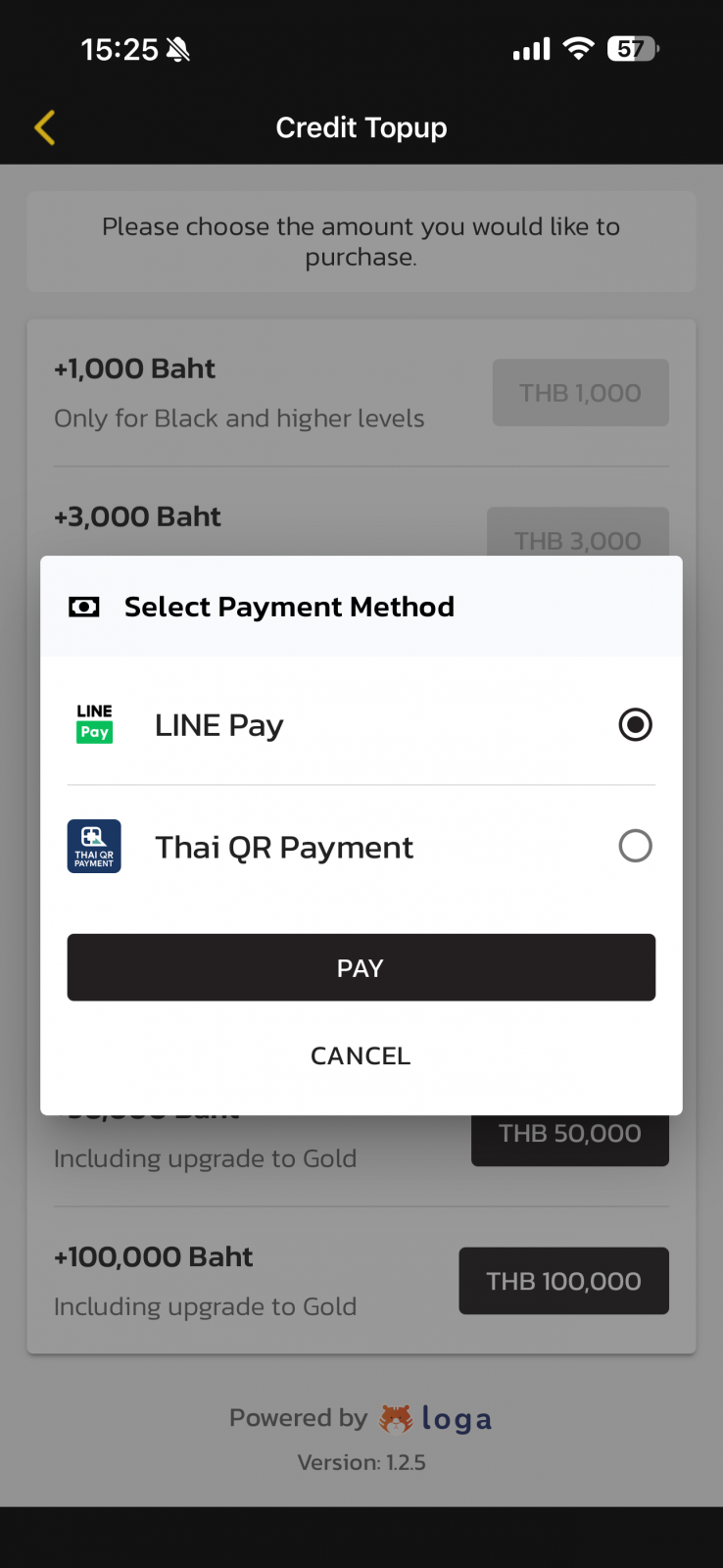Tap the THB 1,000 topup button
Viewport: 723px width, 1568px height.
(580, 393)
